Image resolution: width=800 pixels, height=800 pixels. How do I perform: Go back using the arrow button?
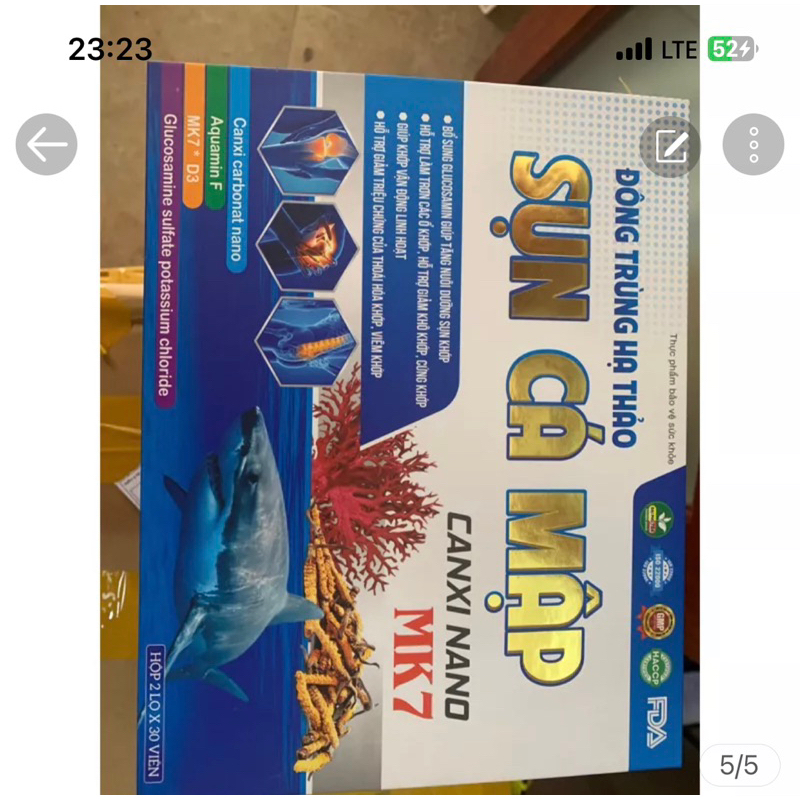coord(46,145)
